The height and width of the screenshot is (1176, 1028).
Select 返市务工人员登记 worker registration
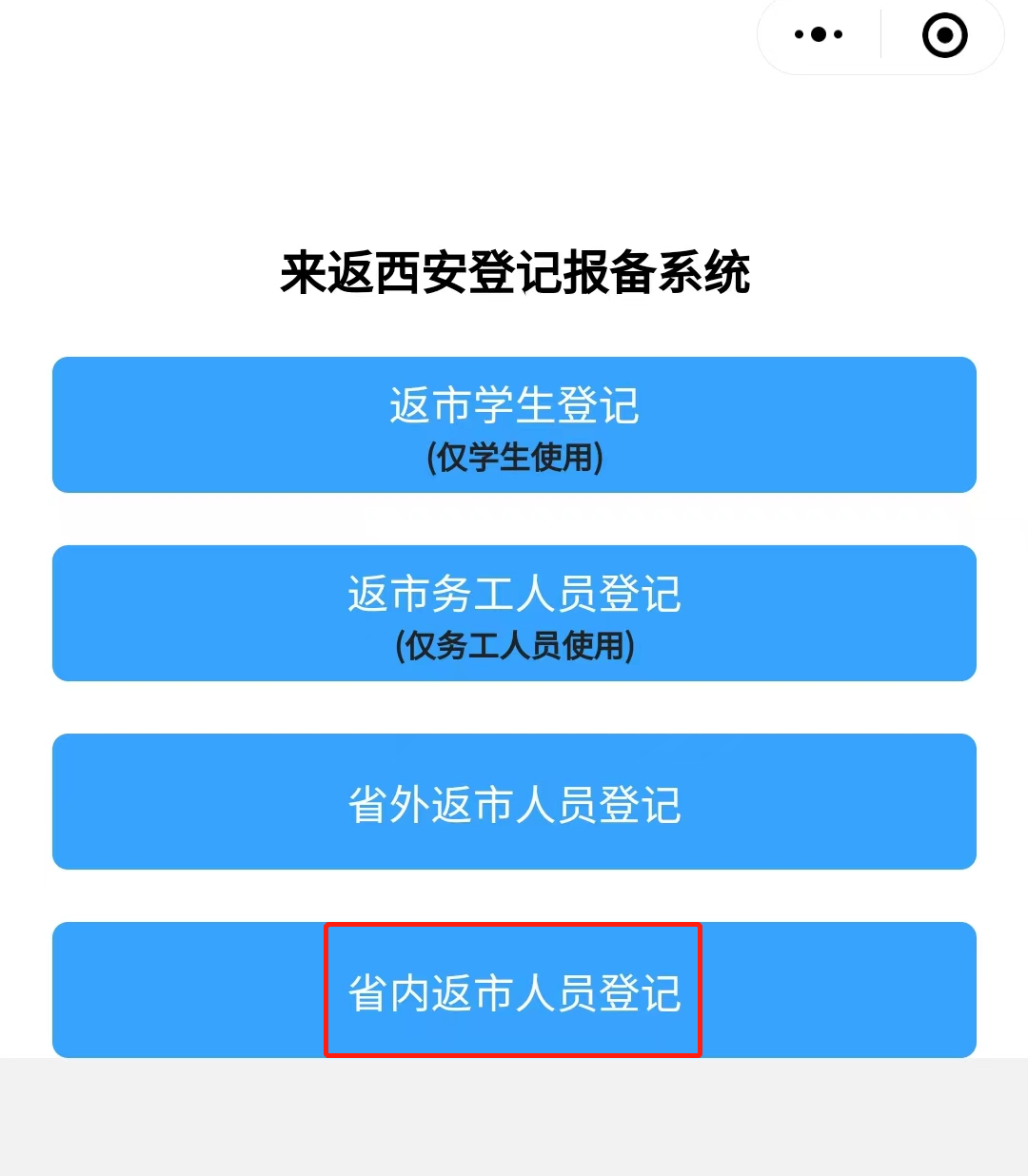click(514, 613)
